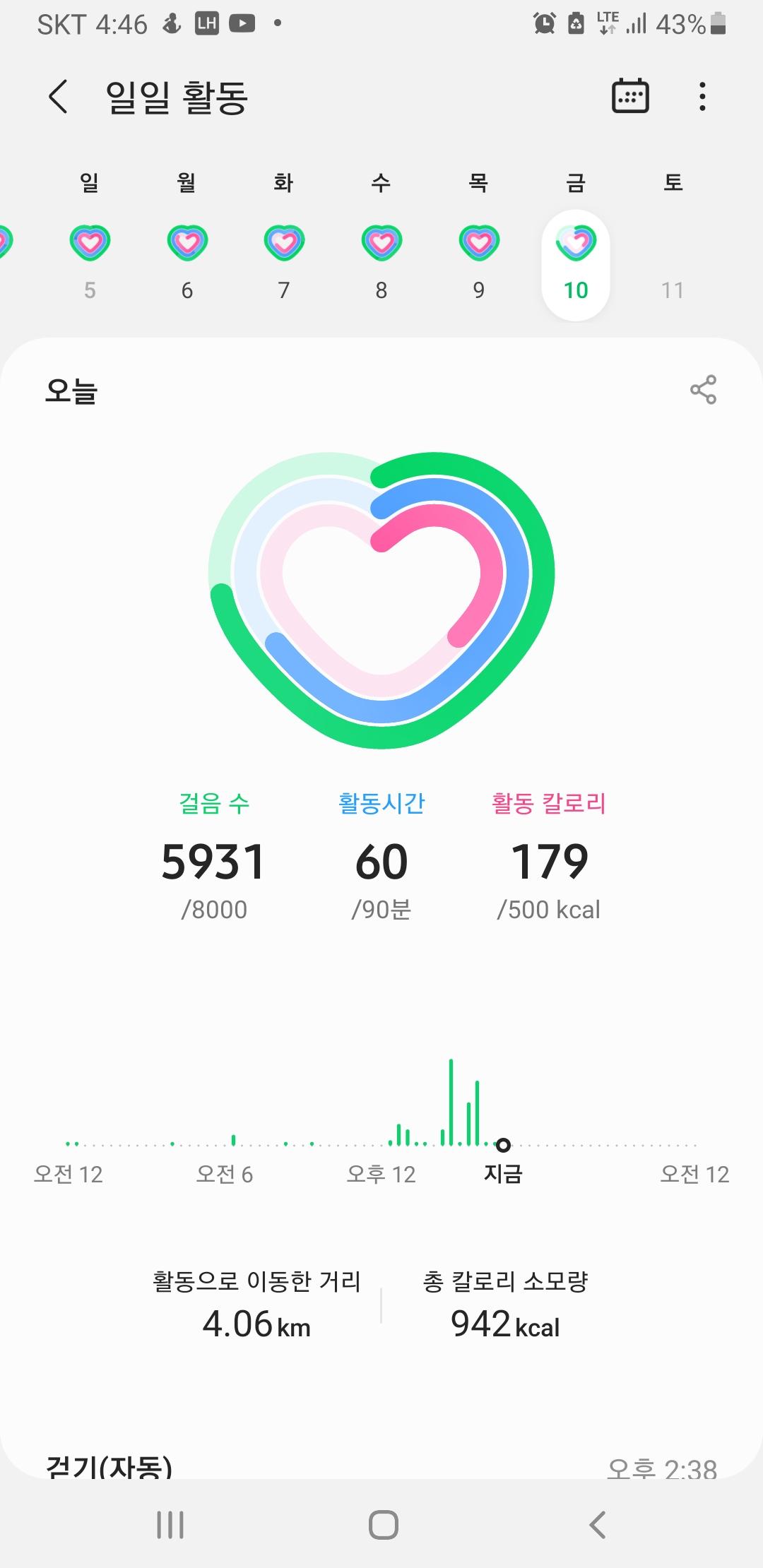Screen dimensions: 763x1568
Task: Select Tuesday the 7th
Action: (284, 263)
